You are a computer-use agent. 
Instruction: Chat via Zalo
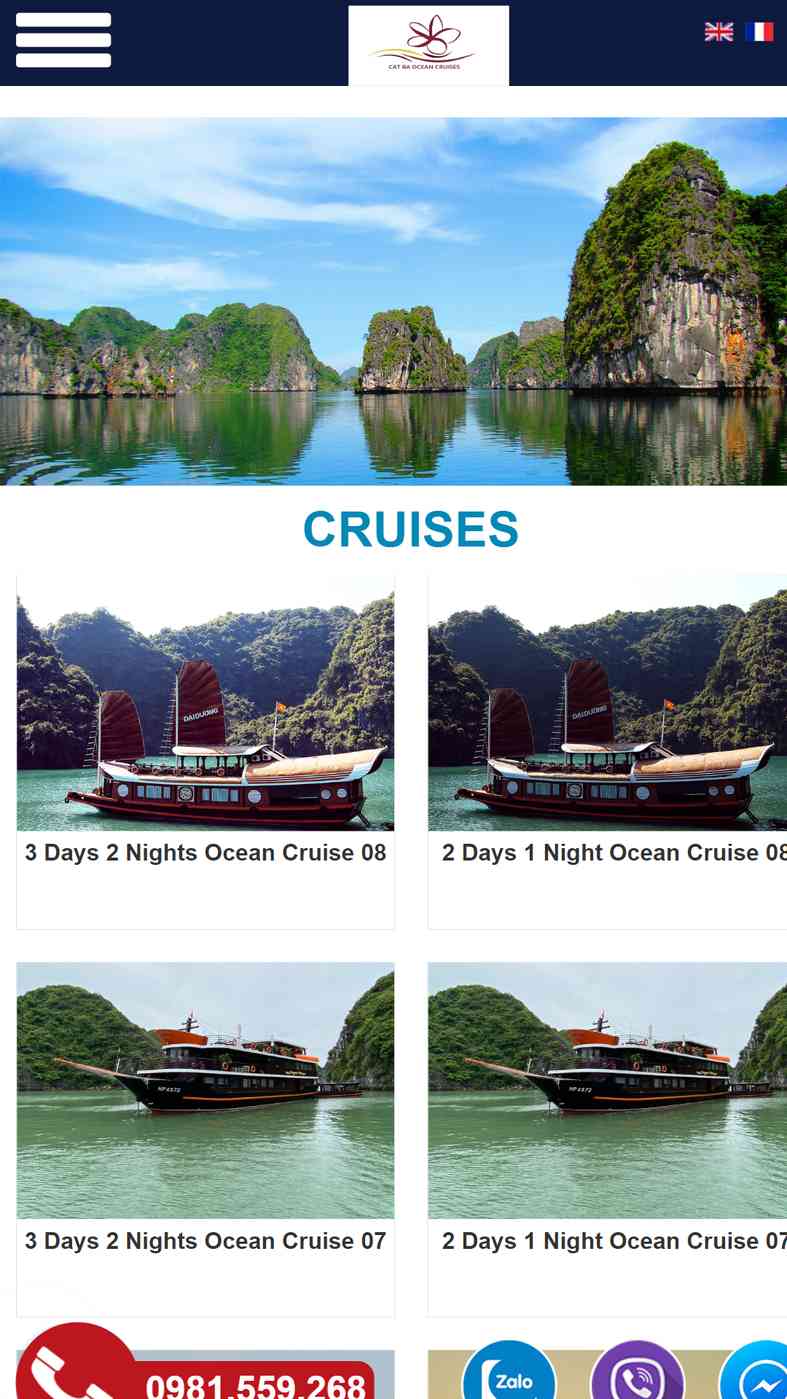coord(509,1372)
